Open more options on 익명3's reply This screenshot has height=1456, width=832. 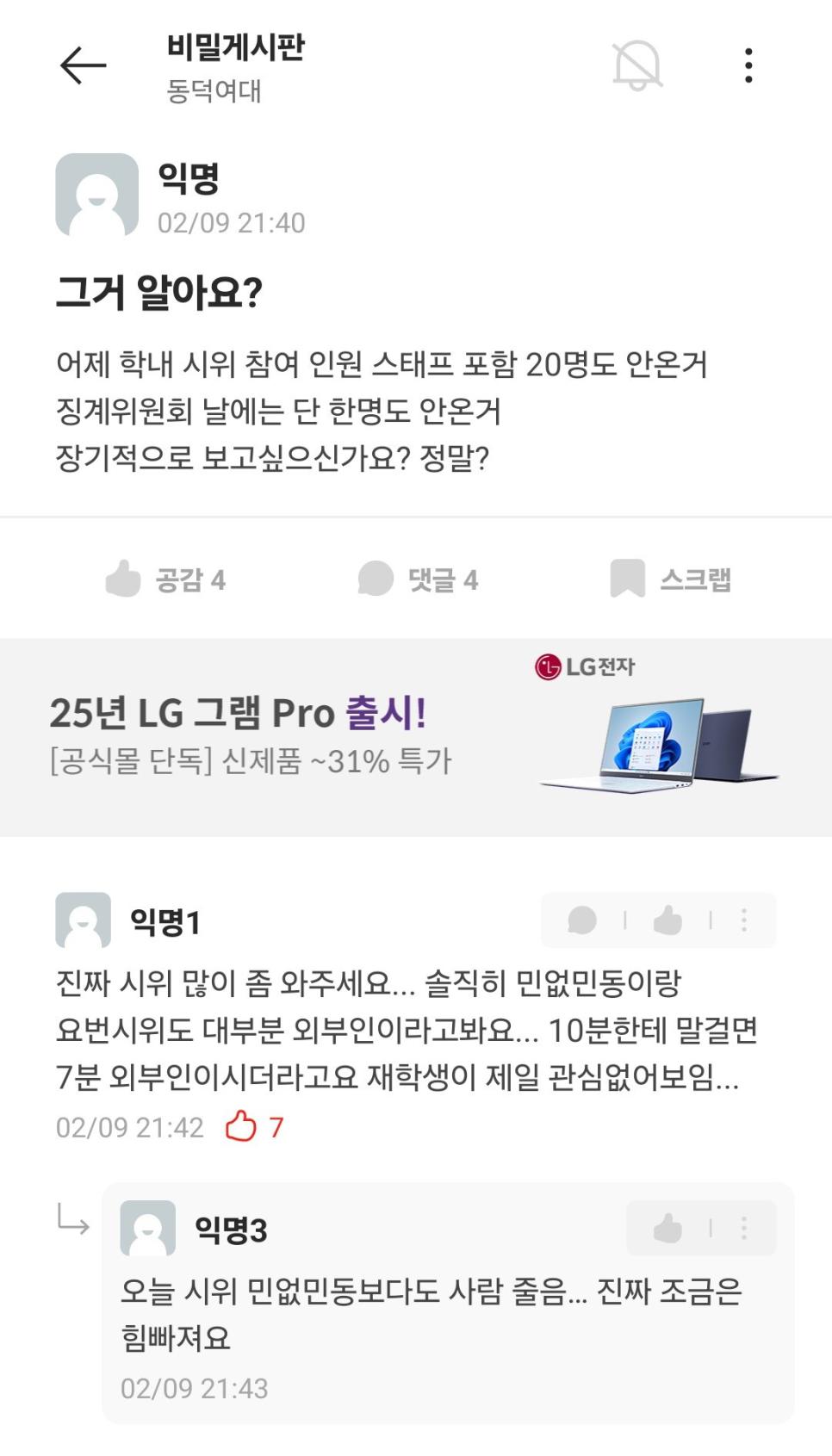click(x=743, y=1228)
